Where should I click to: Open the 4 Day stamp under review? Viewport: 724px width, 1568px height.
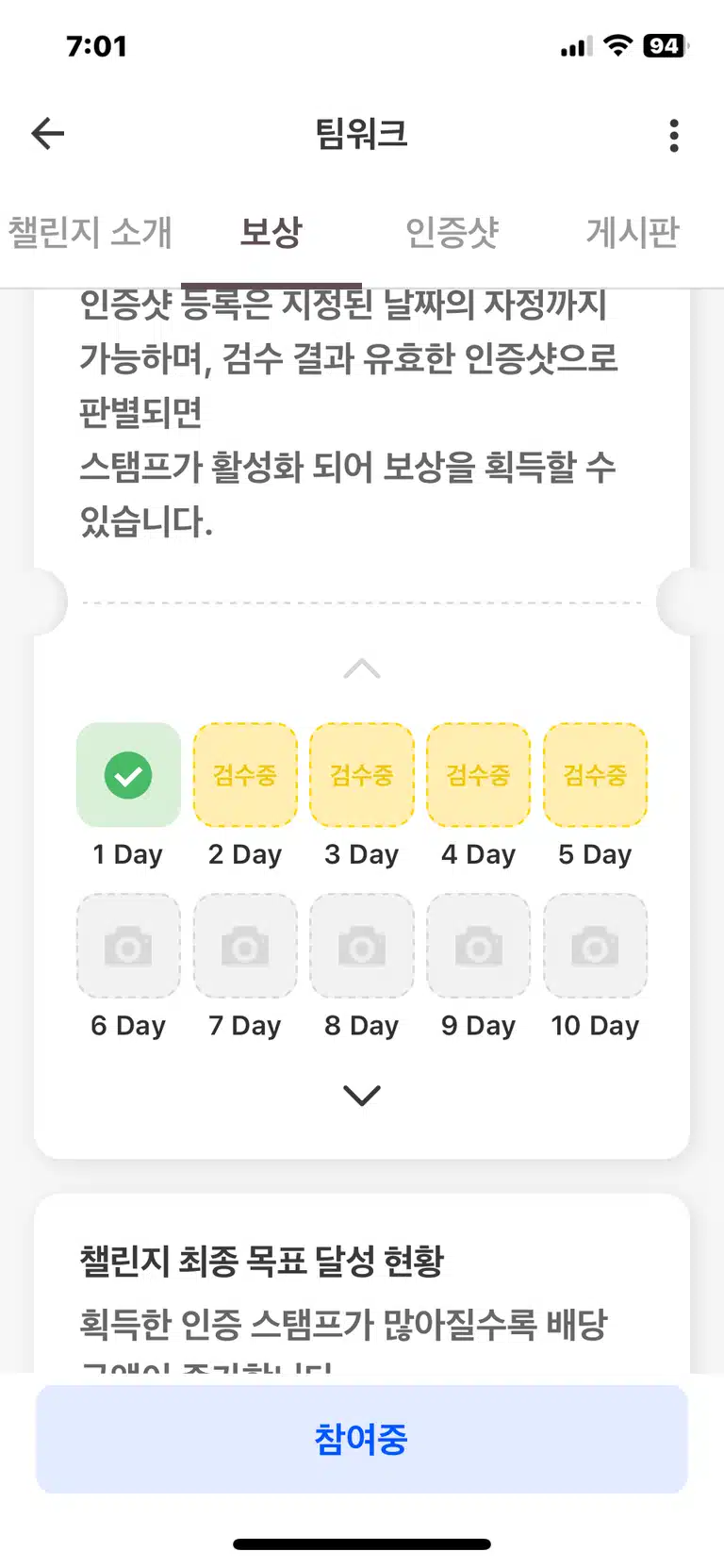479,775
